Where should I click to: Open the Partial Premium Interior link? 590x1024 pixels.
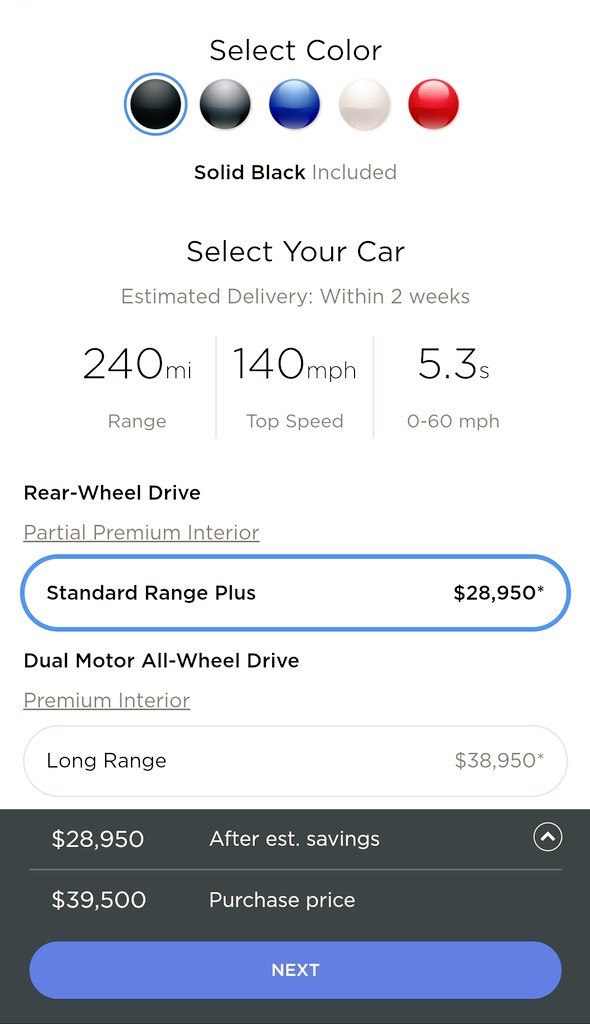pyautogui.click(x=141, y=532)
